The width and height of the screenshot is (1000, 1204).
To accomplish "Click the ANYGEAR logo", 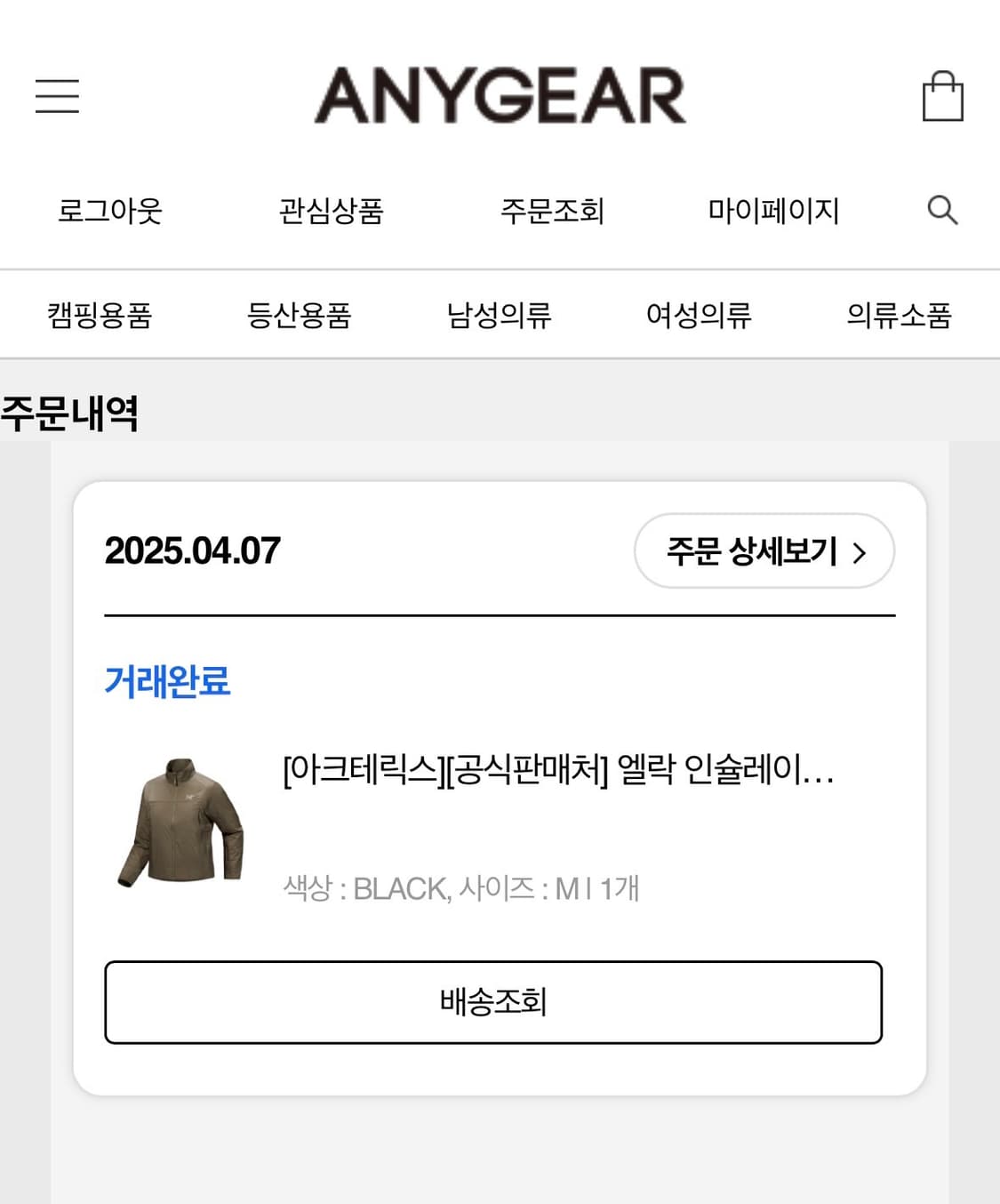I will tap(500, 94).
